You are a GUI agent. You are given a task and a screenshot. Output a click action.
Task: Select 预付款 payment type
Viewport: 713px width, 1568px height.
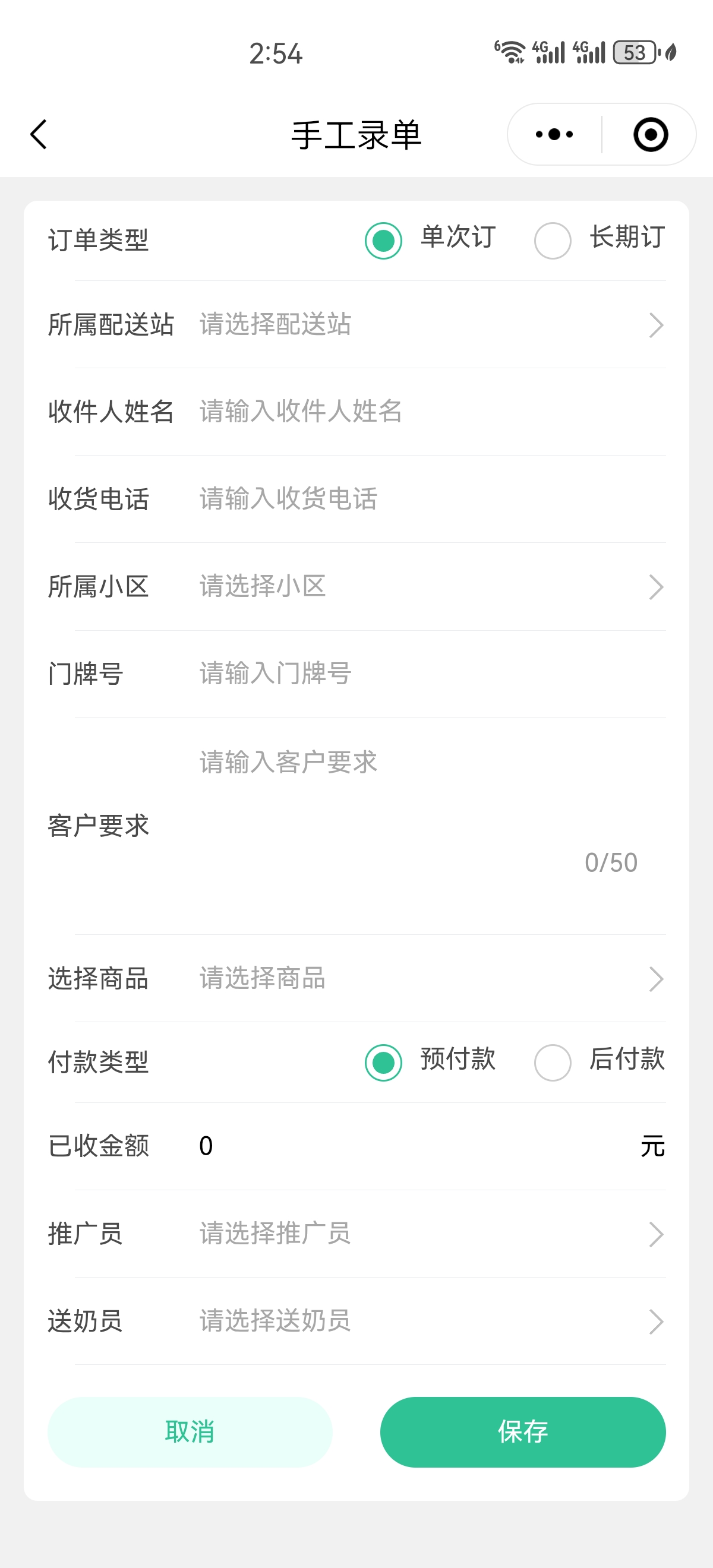384,1062
